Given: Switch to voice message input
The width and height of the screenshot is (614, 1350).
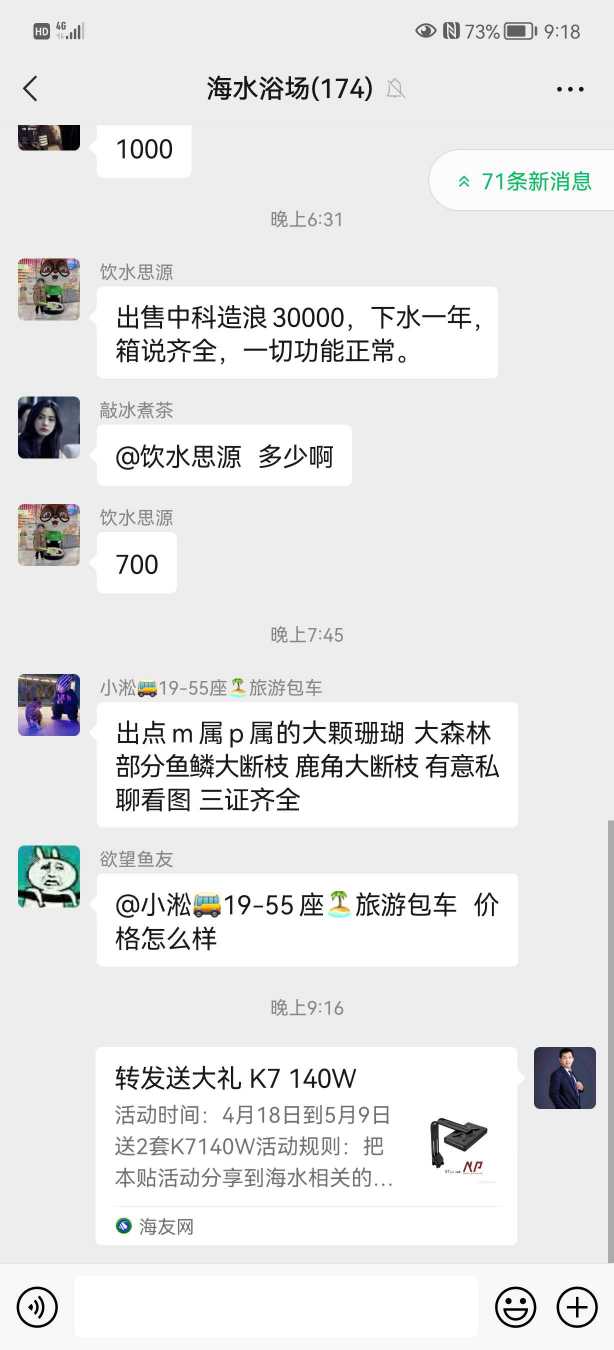Looking at the screenshot, I should pyautogui.click(x=37, y=1307).
